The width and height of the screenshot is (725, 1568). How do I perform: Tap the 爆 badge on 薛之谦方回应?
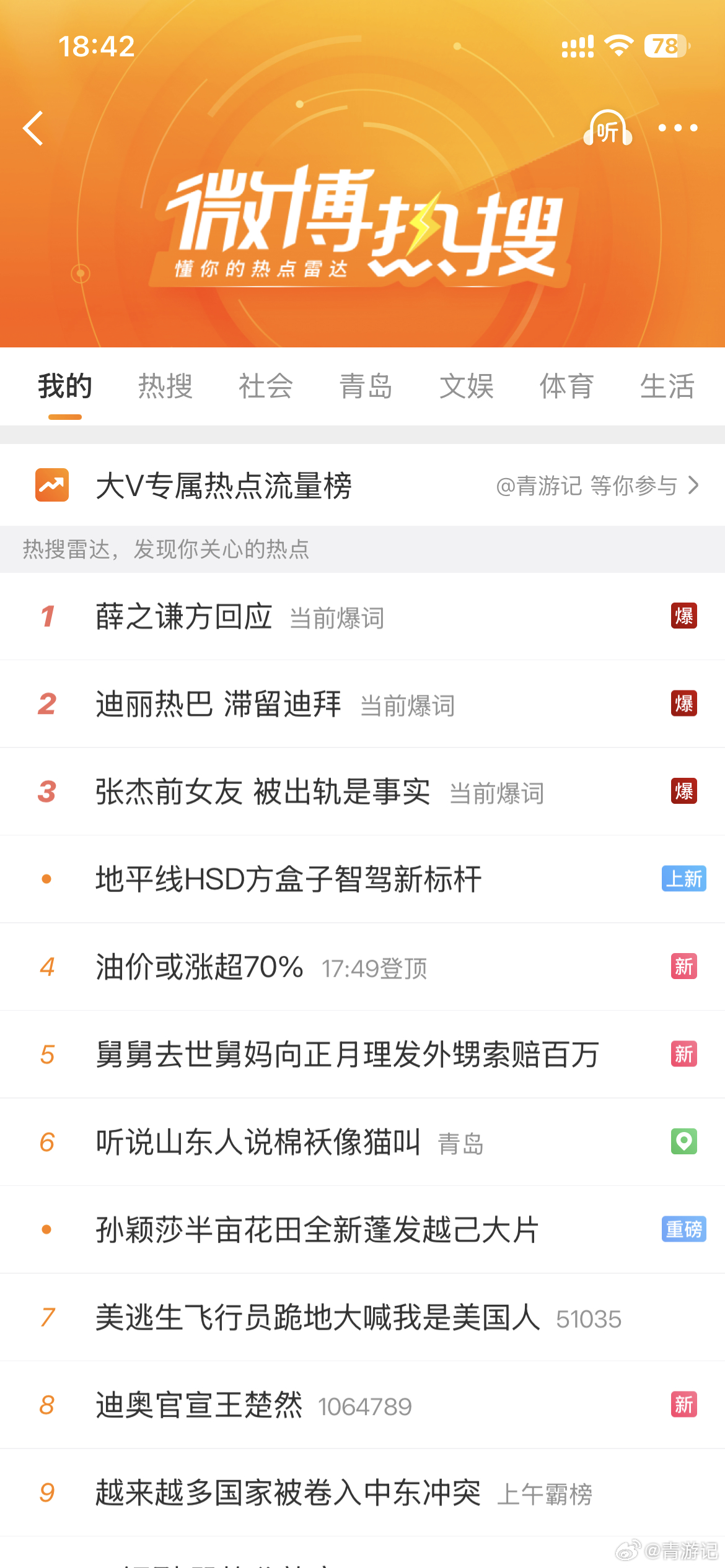click(683, 617)
